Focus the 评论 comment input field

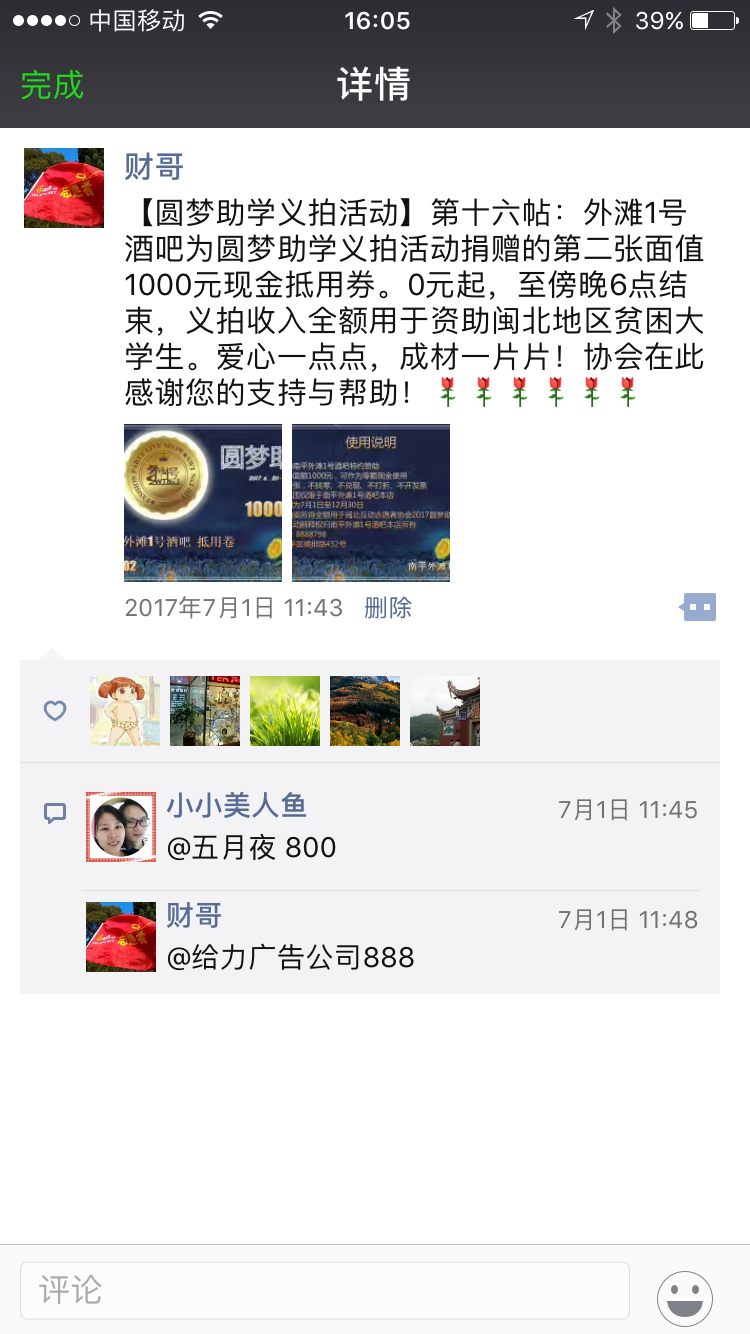click(325, 1290)
